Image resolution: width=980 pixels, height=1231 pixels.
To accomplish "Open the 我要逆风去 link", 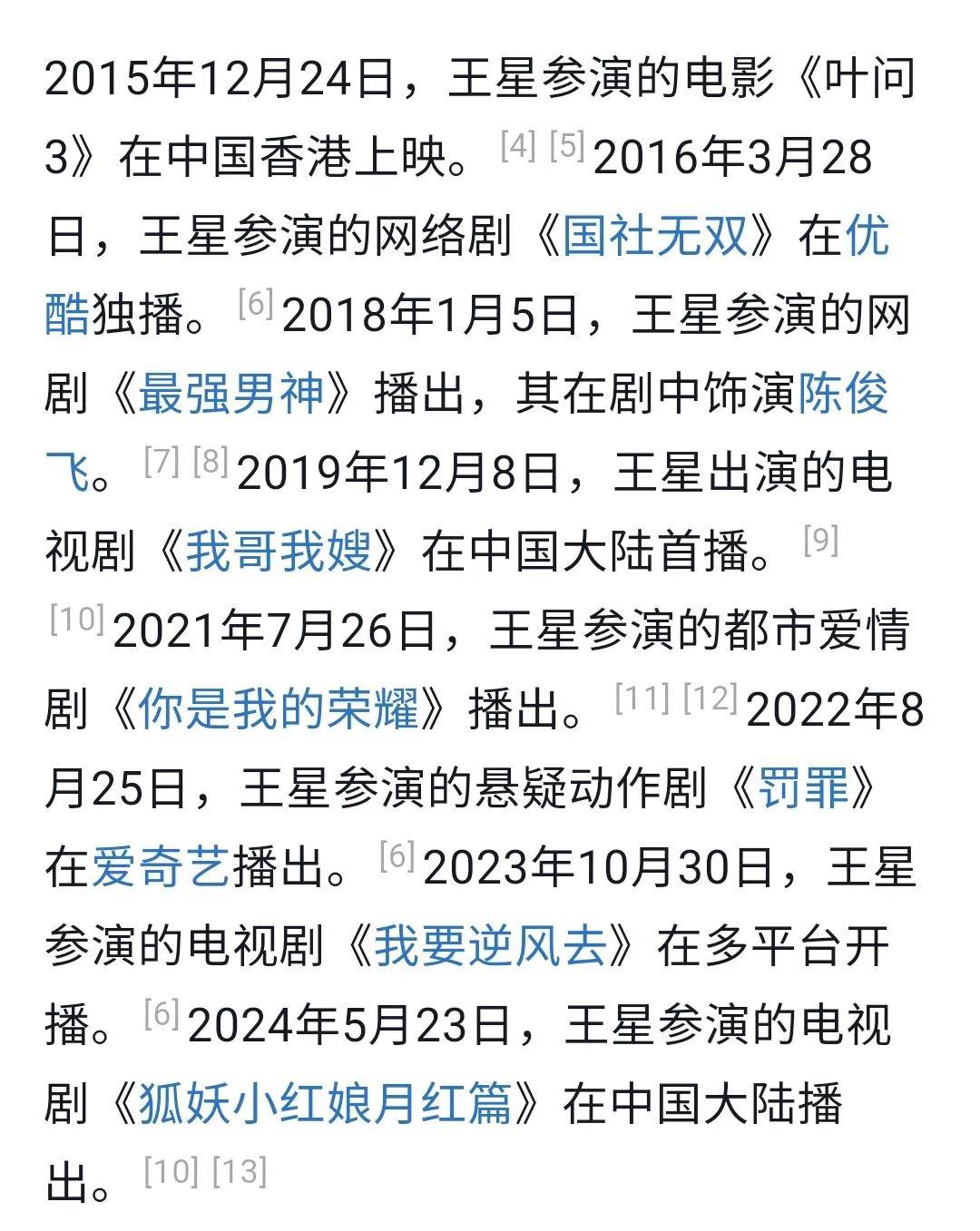I will point(490,945).
